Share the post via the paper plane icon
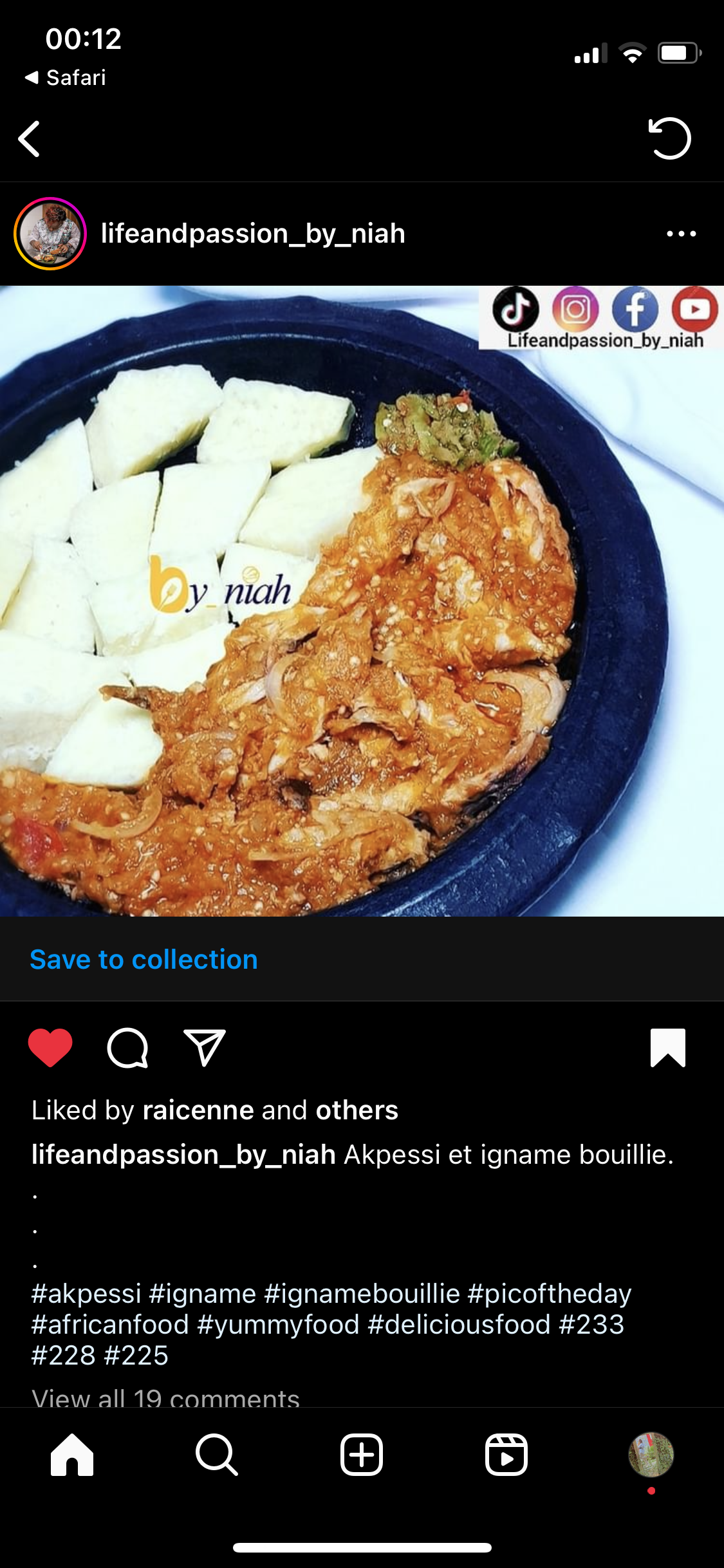Screen dimensions: 724x1568 pos(204,1047)
